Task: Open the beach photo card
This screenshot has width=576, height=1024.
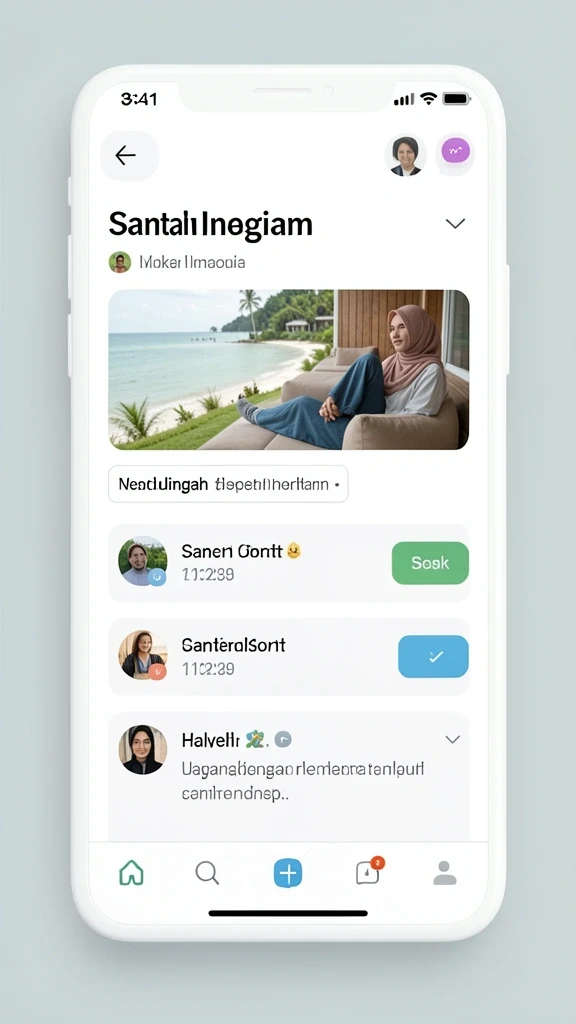Action: [289, 370]
